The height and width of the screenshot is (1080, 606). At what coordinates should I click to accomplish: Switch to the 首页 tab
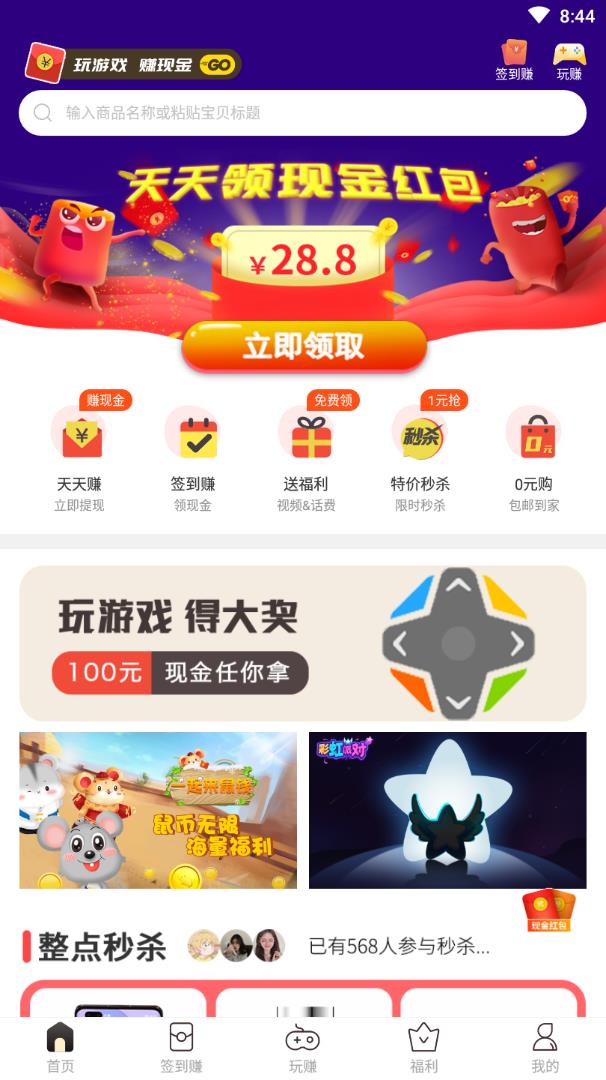click(60, 1048)
